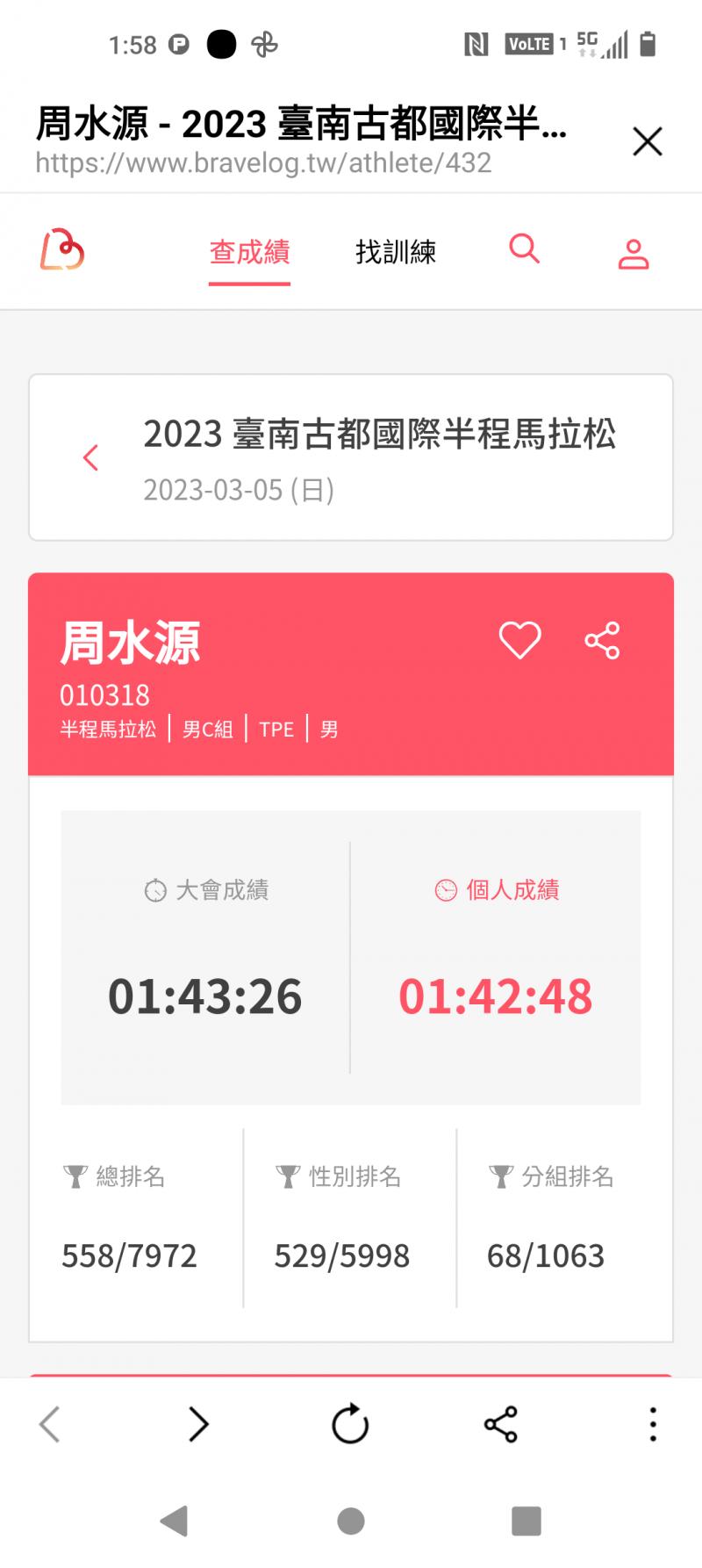Image resolution: width=702 pixels, height=1568 pixels.
Task: Share this page from the browser toolbar
Action: (x=501, y=1424)
